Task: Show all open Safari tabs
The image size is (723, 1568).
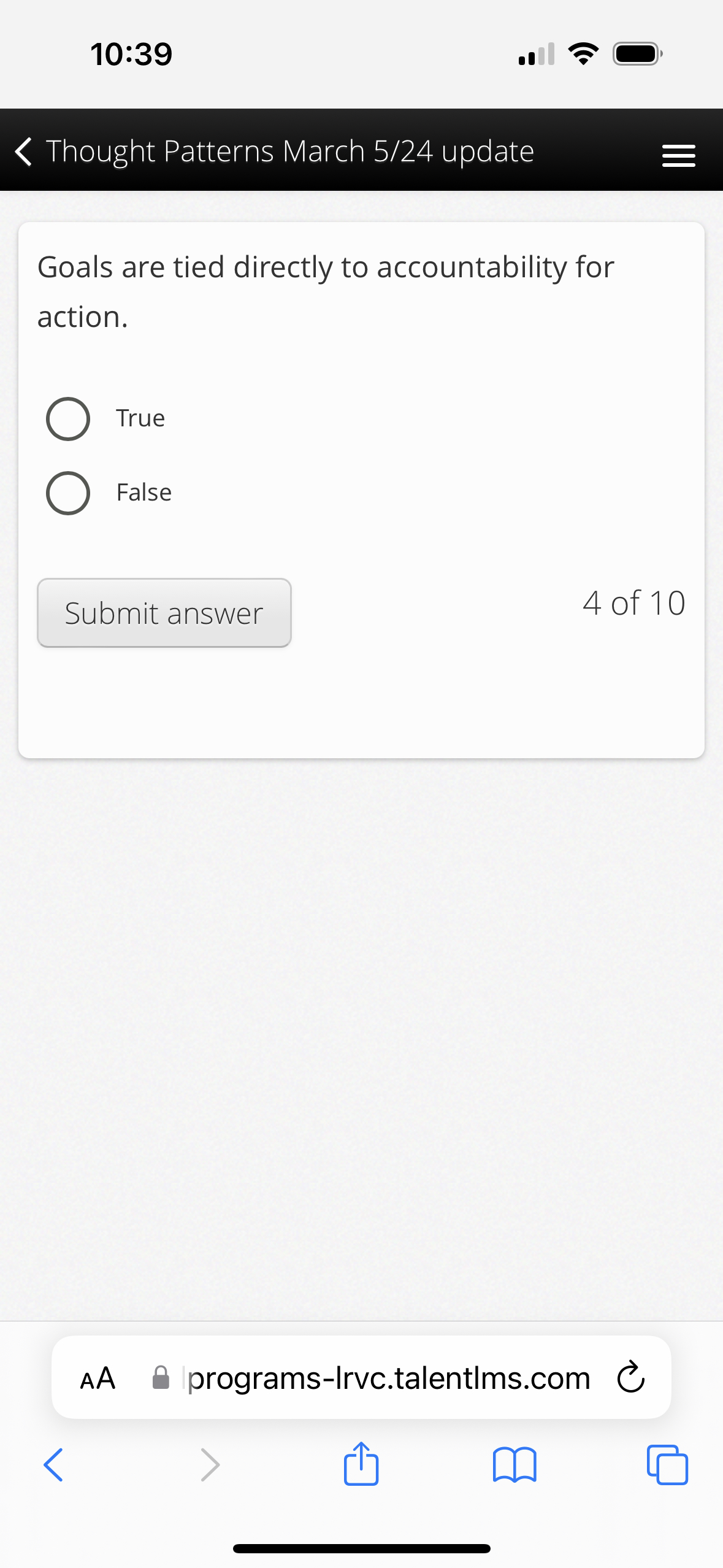Action: 667,1465
